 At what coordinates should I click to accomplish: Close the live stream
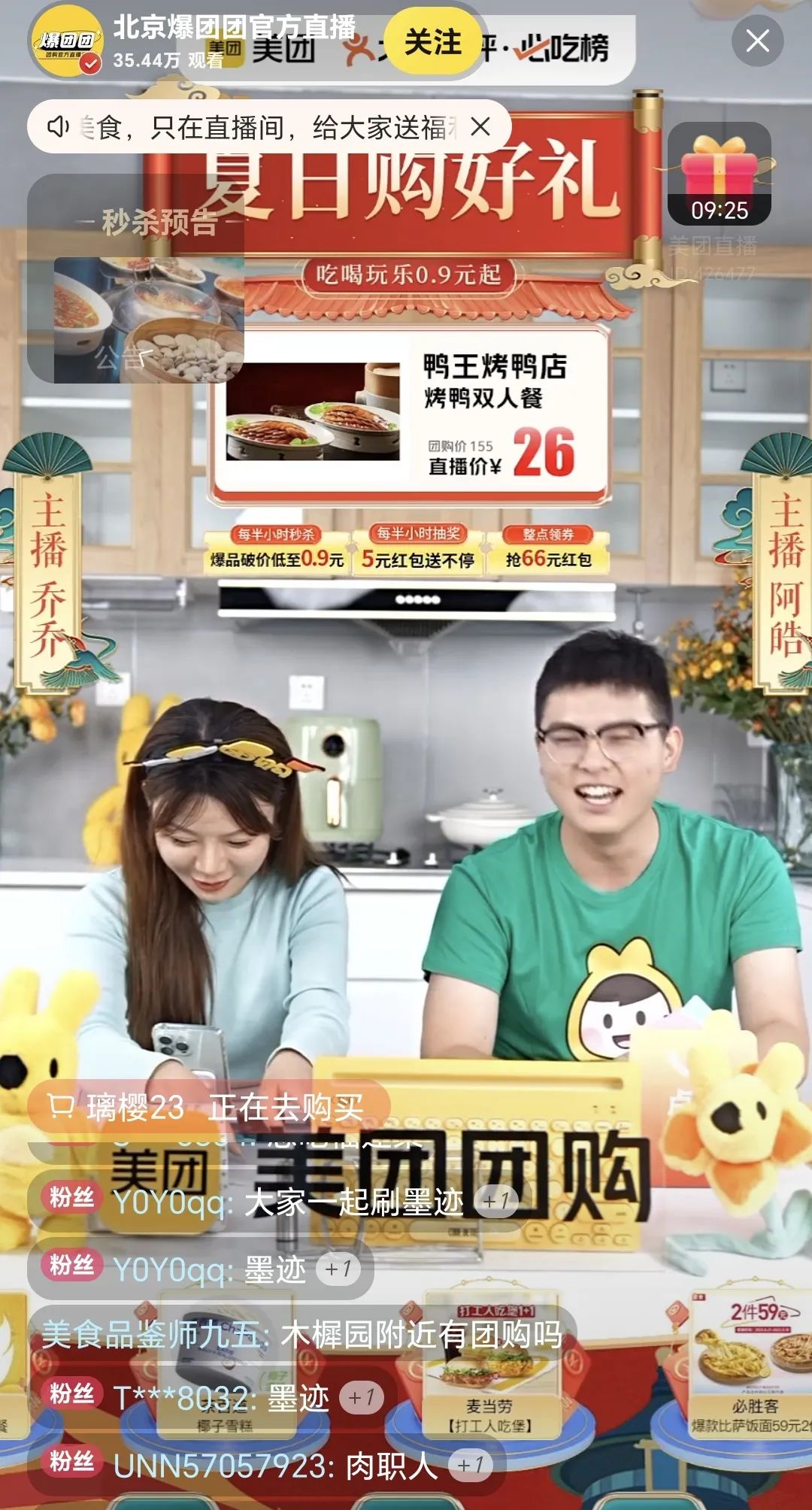pos(757,41)
